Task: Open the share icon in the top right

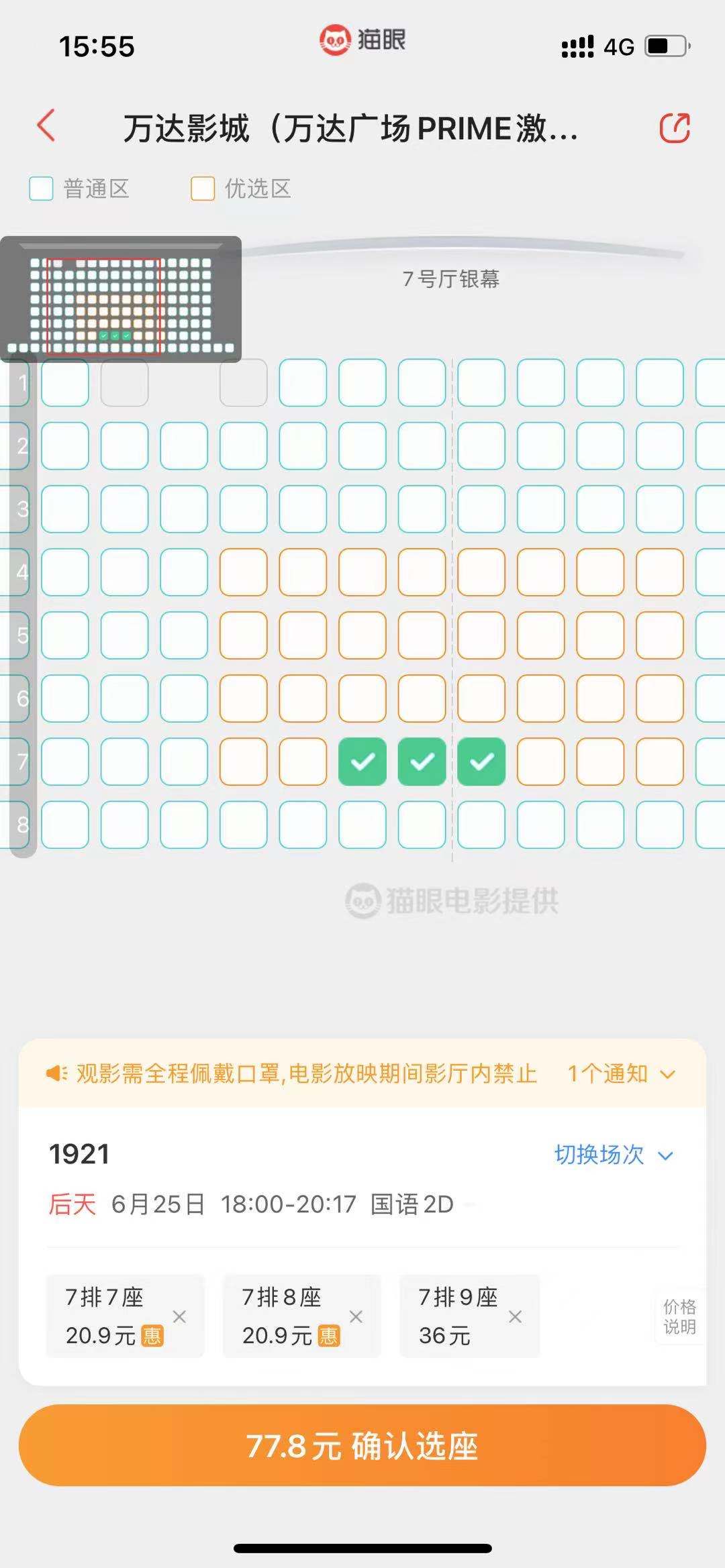Action: pos(675,127)
